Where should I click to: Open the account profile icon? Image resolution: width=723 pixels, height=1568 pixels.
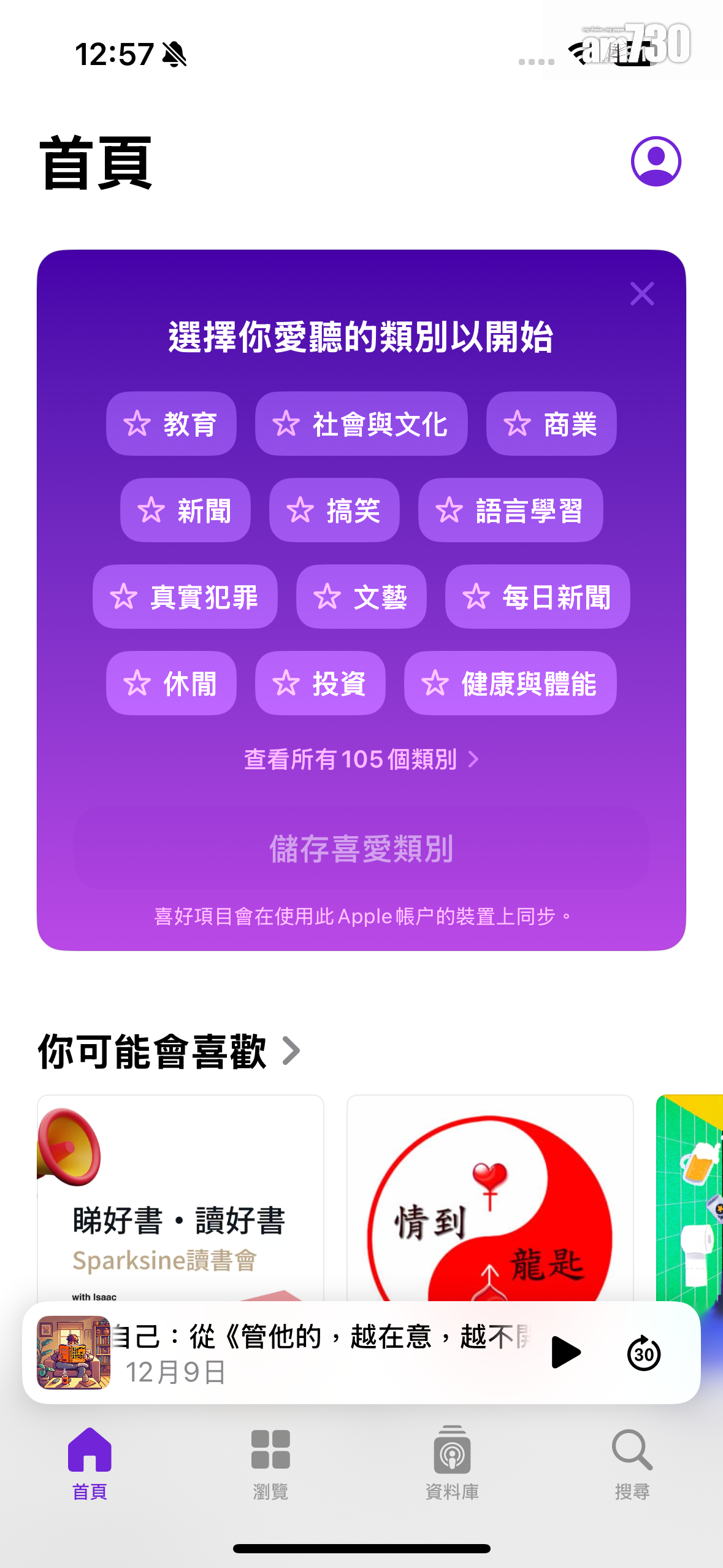pyautogui.click(x=656, y=161)
